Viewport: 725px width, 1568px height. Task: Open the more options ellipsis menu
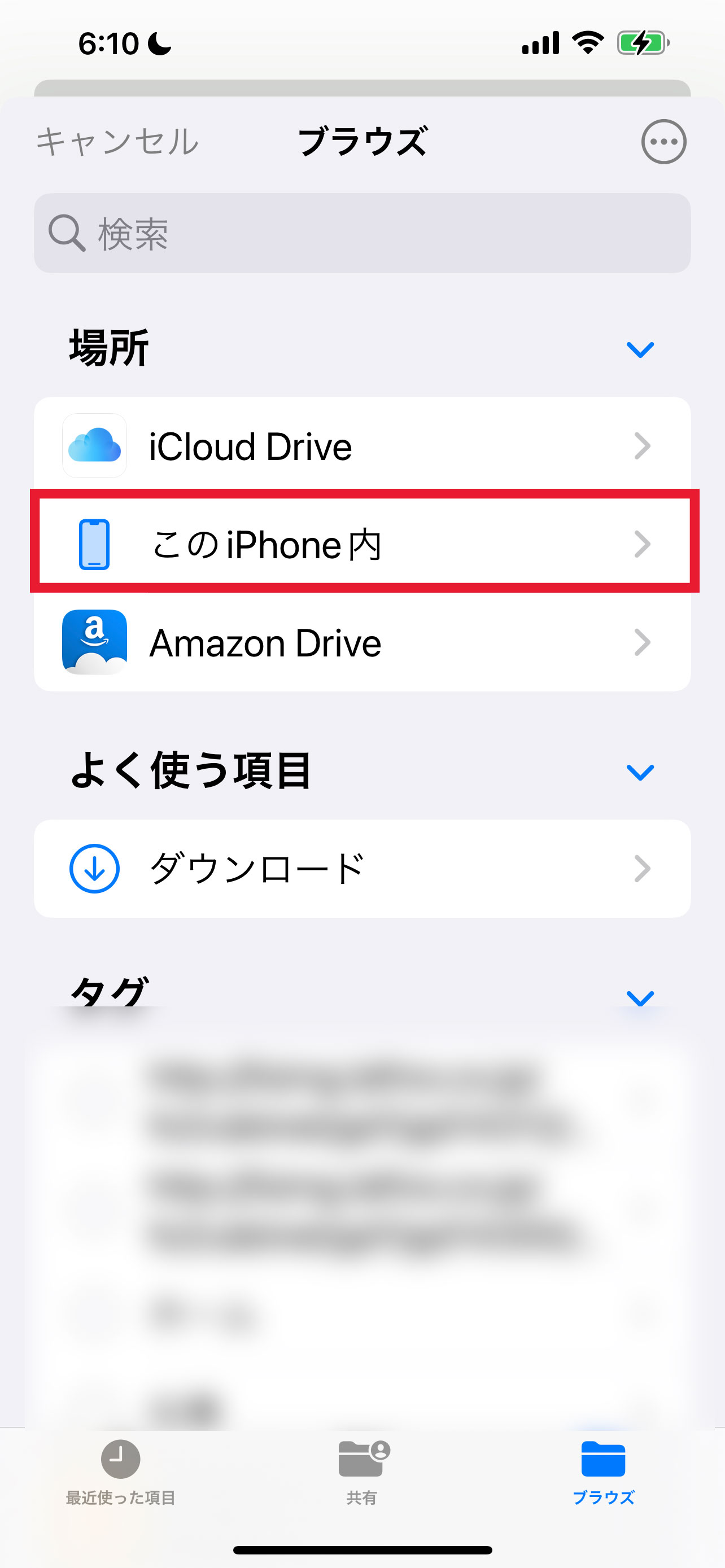click(663, 142)
